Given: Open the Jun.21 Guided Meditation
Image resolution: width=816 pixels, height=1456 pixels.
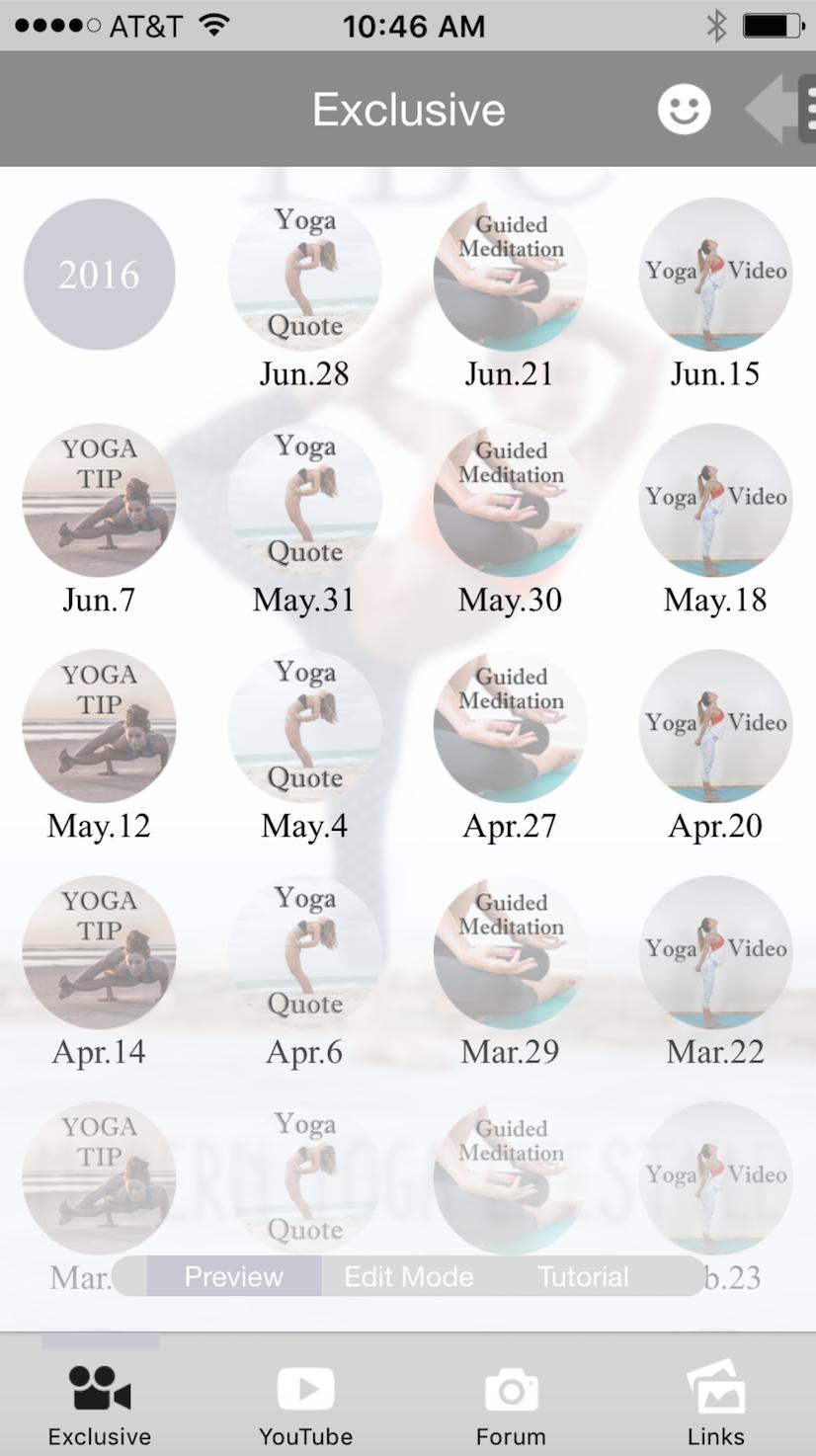Looking at the screenshot, I should point(510,275).
